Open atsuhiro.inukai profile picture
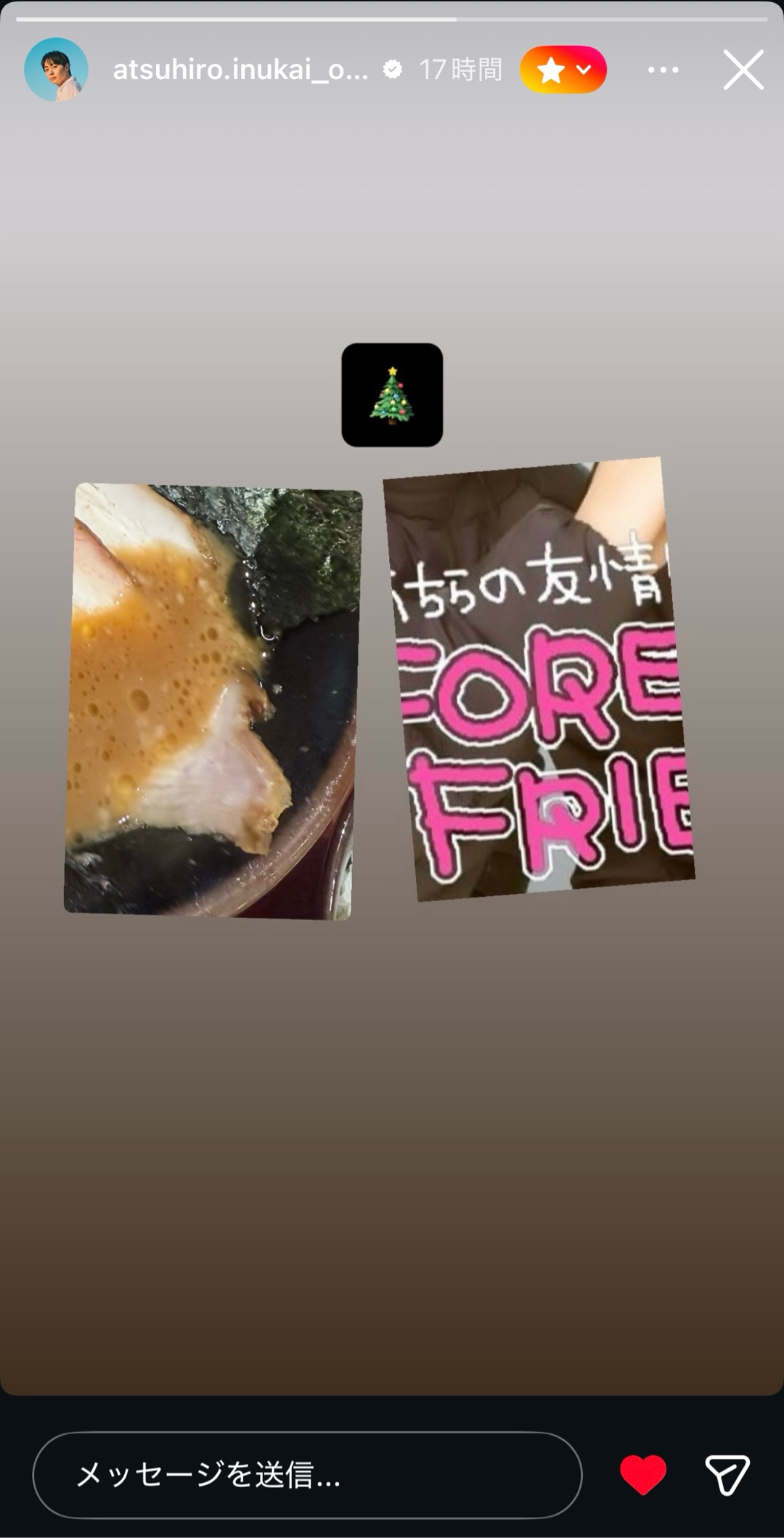784x1538 pixels. click(x=56, y=70)
